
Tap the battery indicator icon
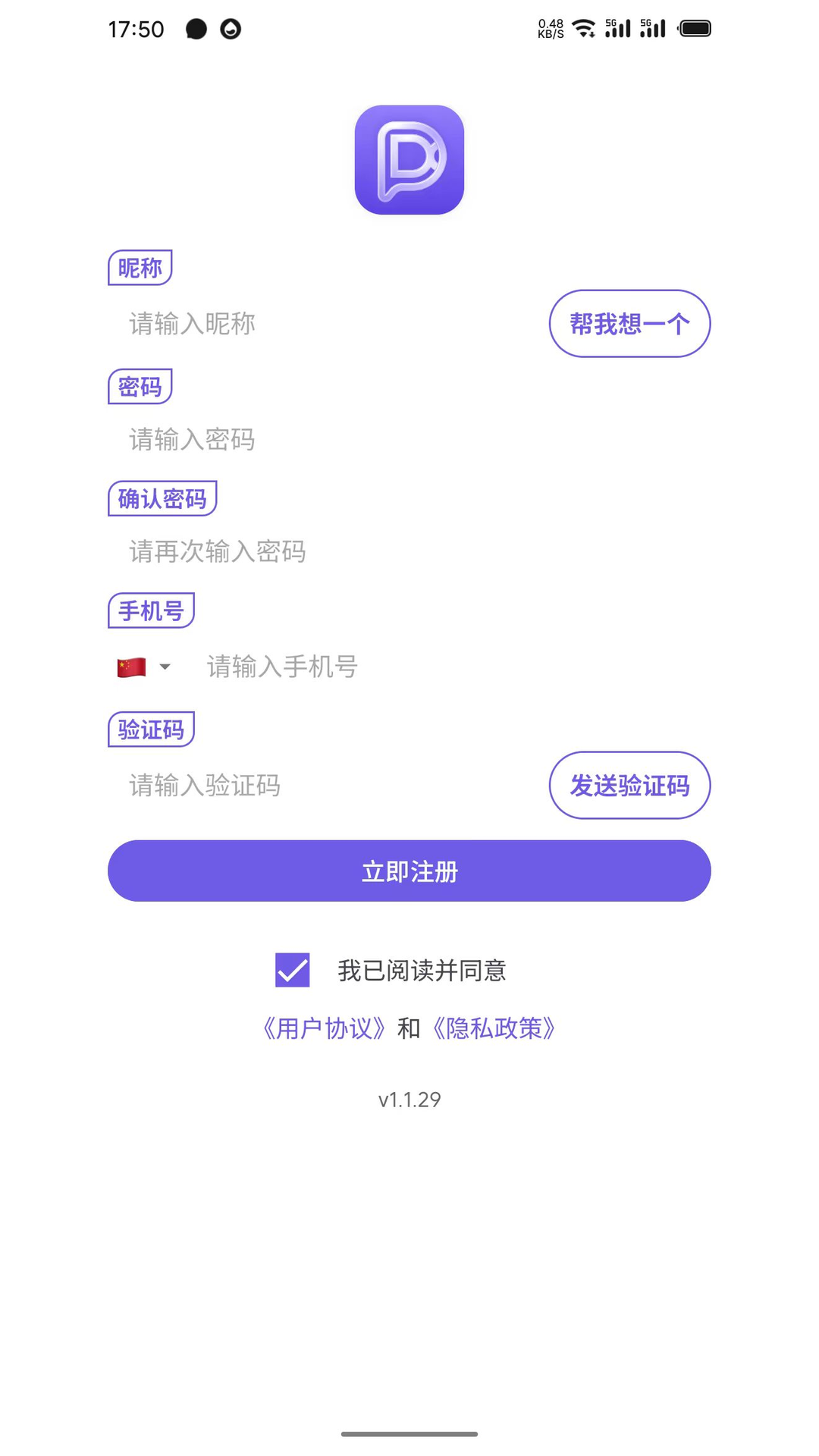point(695,28)
